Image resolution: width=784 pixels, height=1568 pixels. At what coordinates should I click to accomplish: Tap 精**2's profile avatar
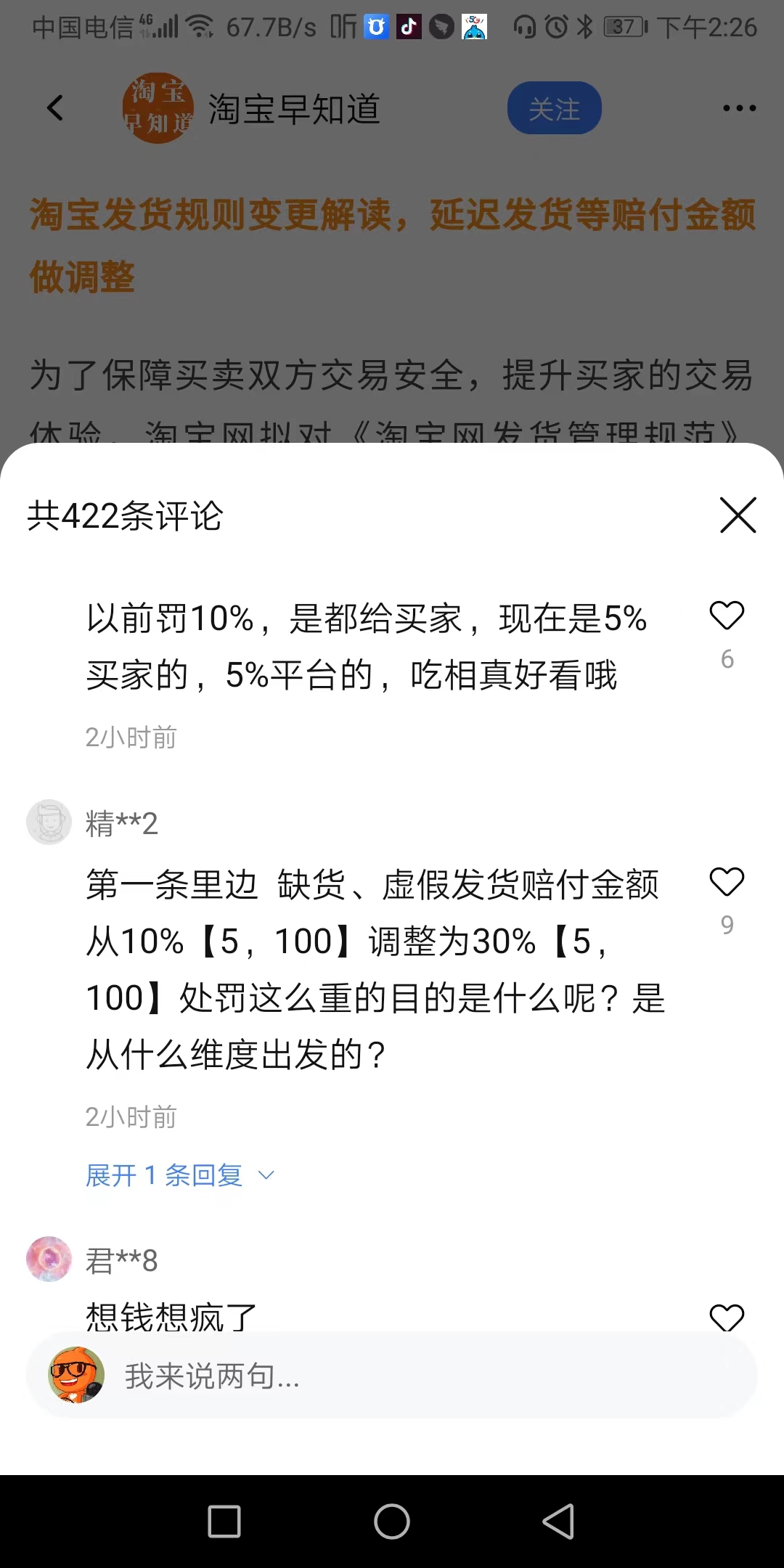click(49, 822)
